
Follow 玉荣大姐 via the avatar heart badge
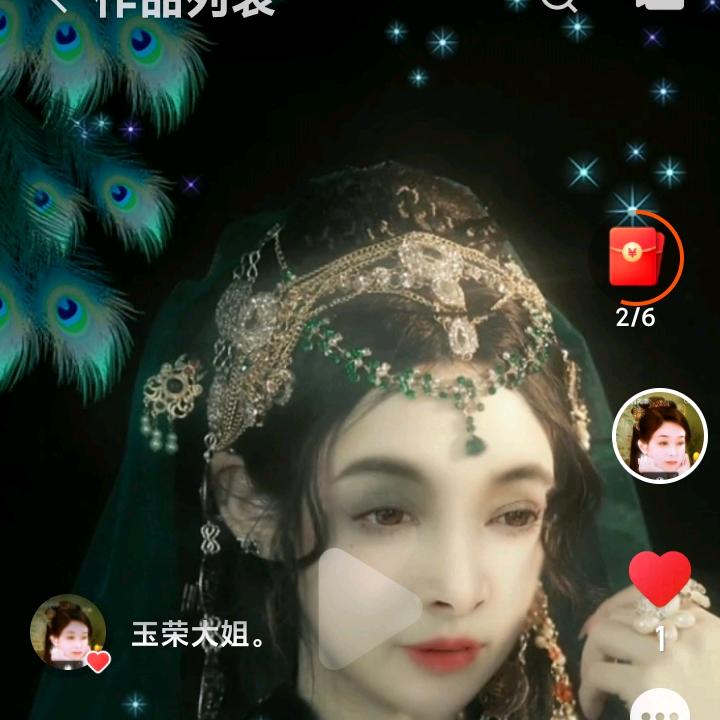pos(97,660)
